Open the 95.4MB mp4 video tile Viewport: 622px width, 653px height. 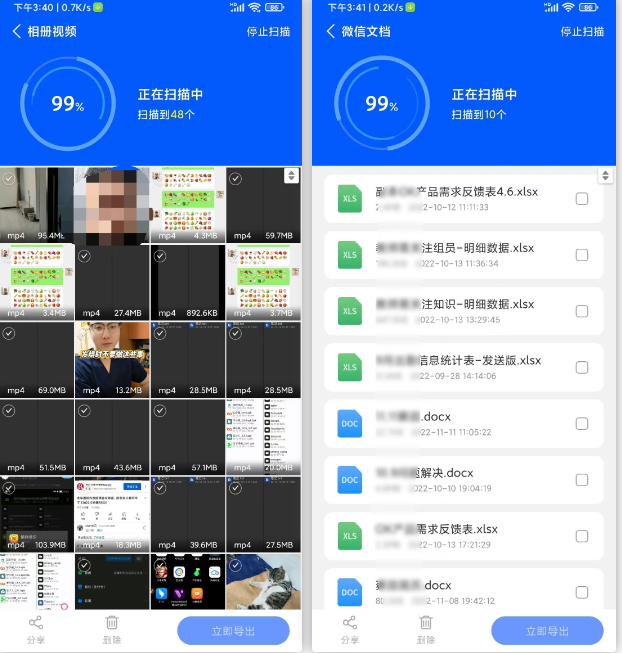37,205
